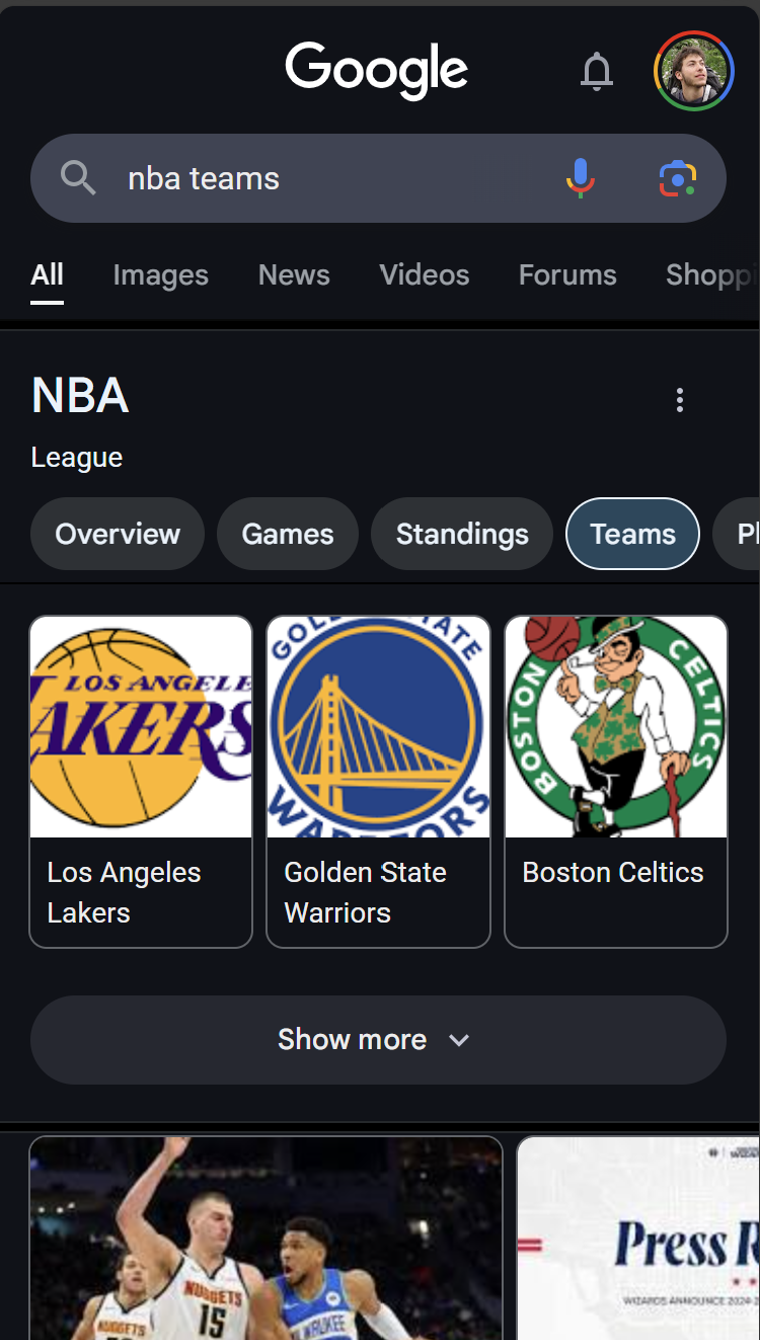Select the Teams chip
The height and width of the screenshot is (1340, 760).
633,534
